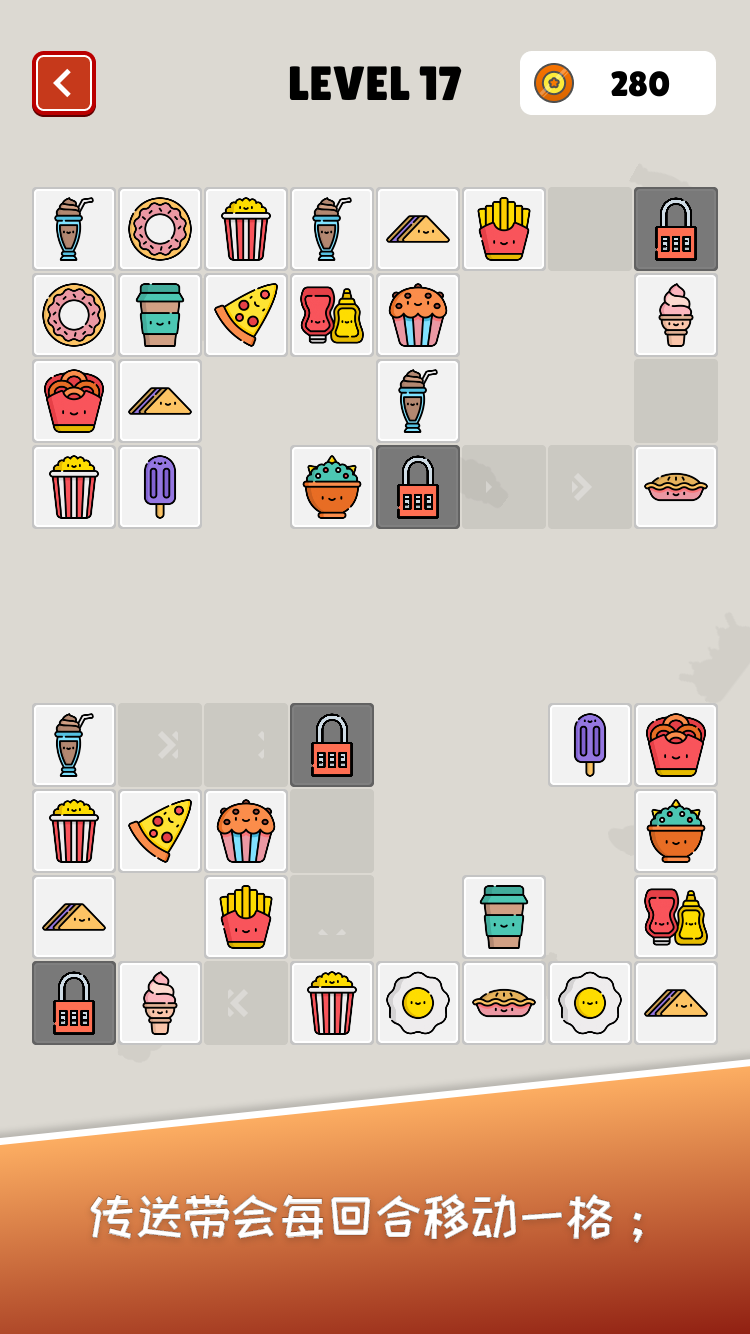Tap the sandwich tile next to the fries box
Image resolution: width=750 pixels, height=1334 pixels.
(417, 229)
